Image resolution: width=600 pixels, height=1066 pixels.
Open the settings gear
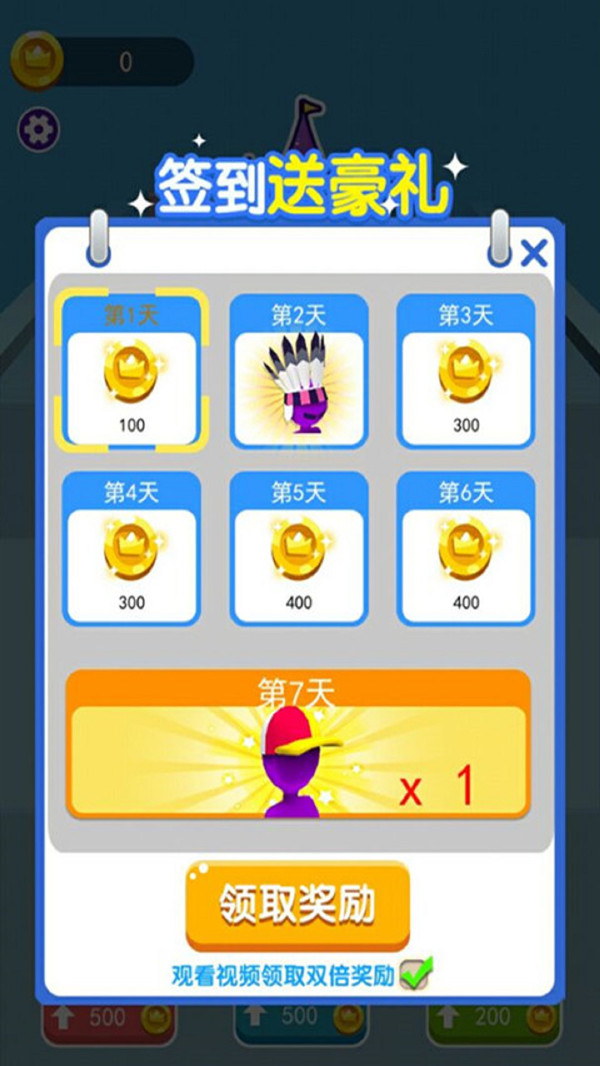(39, 130)
